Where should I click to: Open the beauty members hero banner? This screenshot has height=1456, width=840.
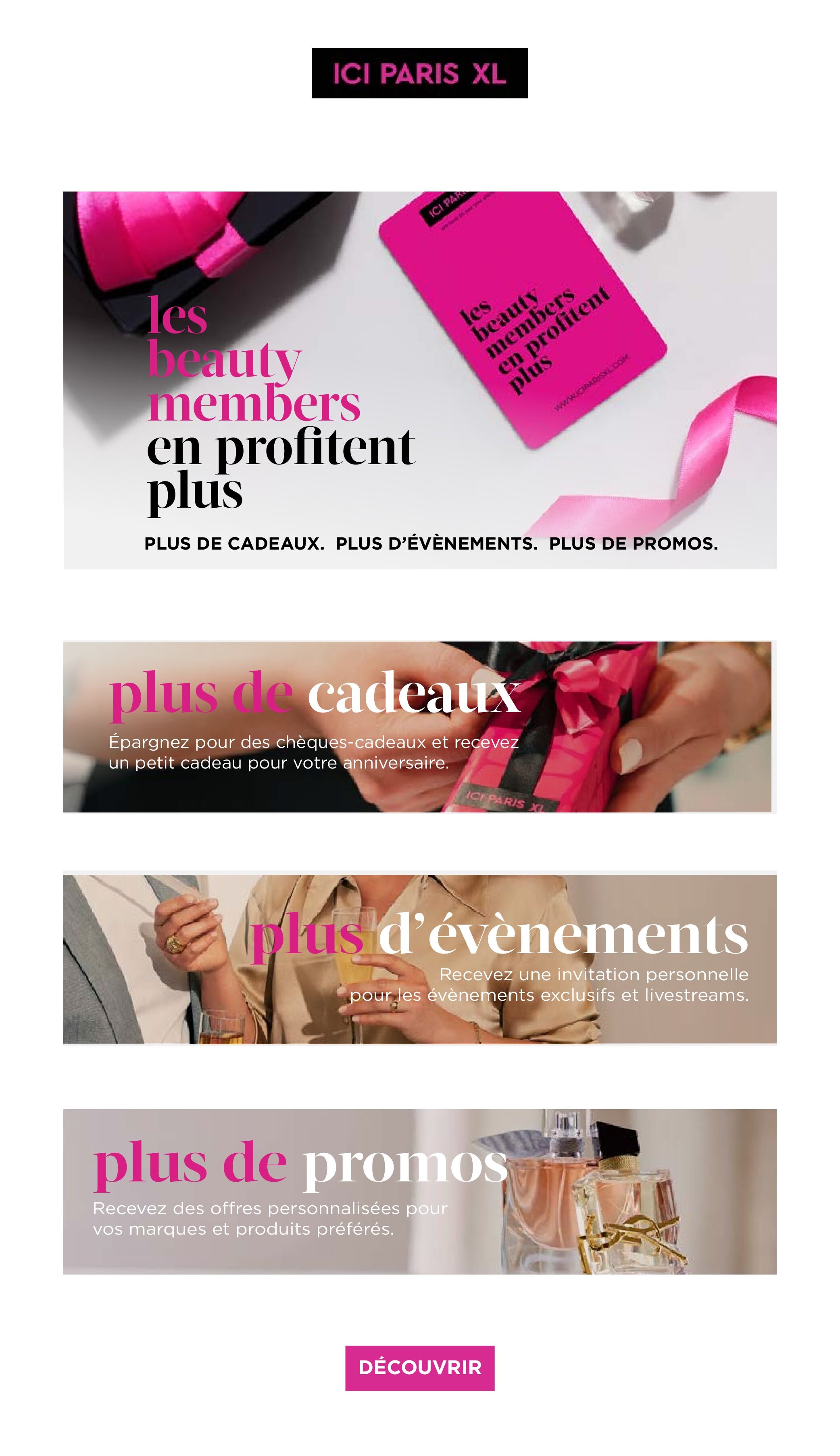tap(419, 380)
